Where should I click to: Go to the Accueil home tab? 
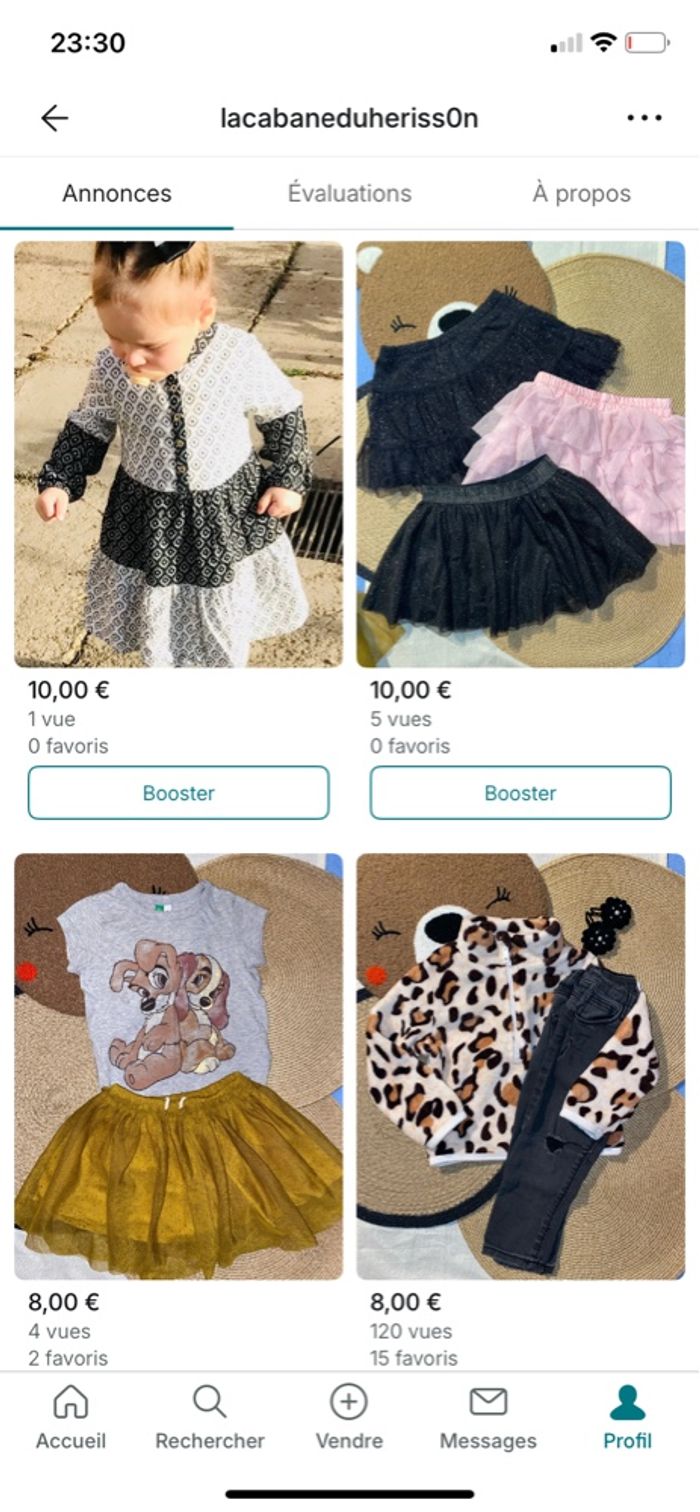[70, 1418]
